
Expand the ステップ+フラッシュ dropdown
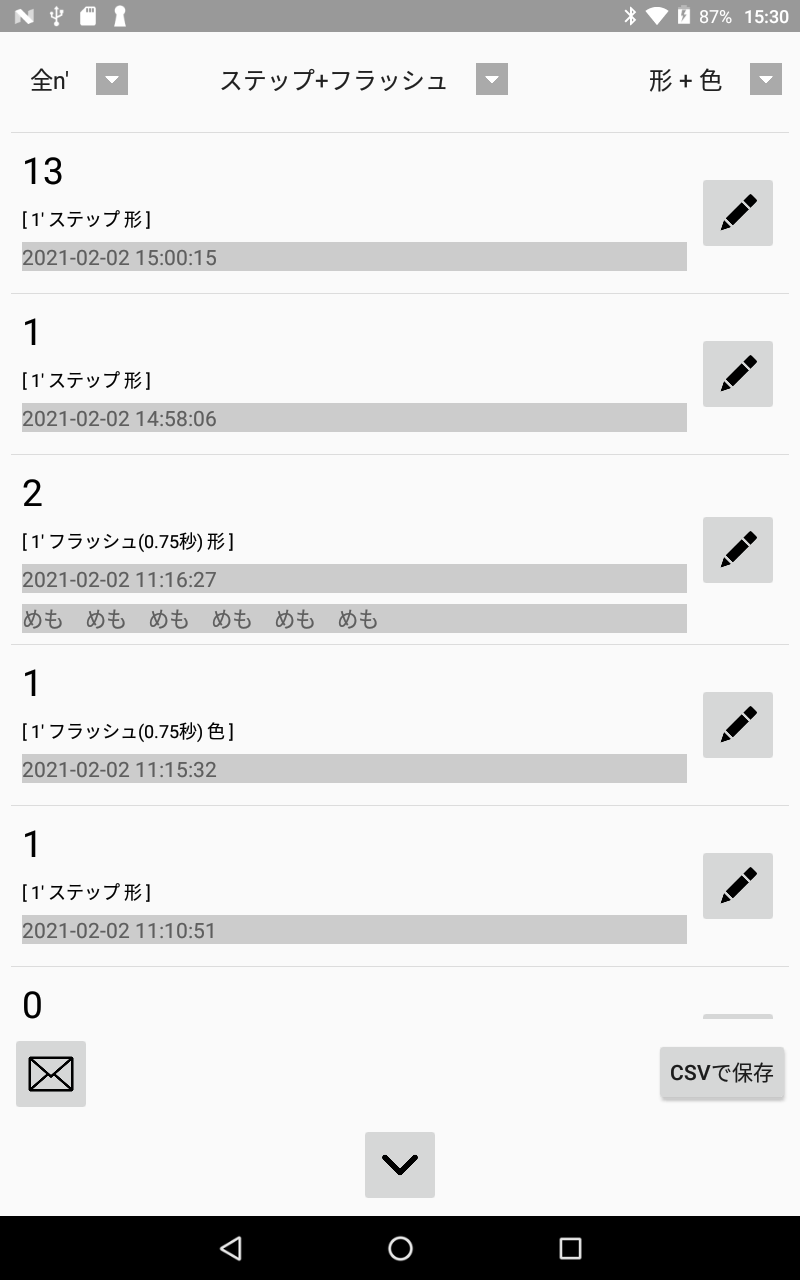pyautogui.click(x=492, y=80)
